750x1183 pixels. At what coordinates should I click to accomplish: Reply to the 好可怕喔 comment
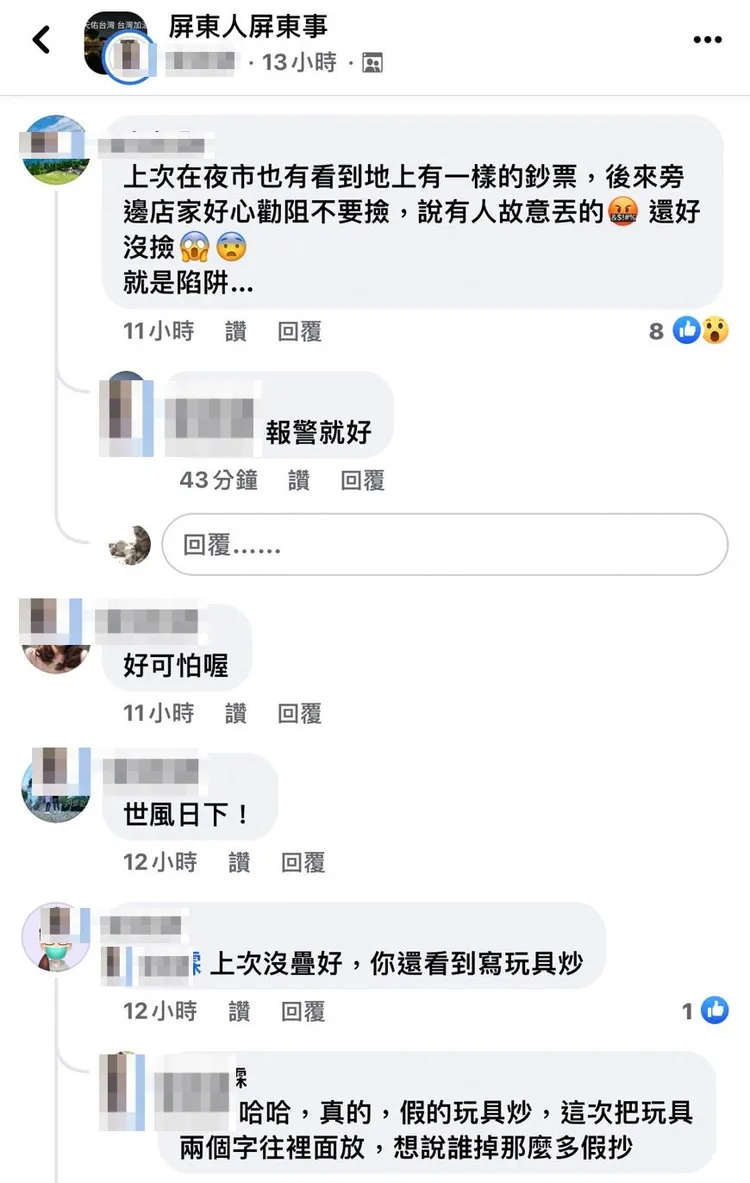pos(300,713)
